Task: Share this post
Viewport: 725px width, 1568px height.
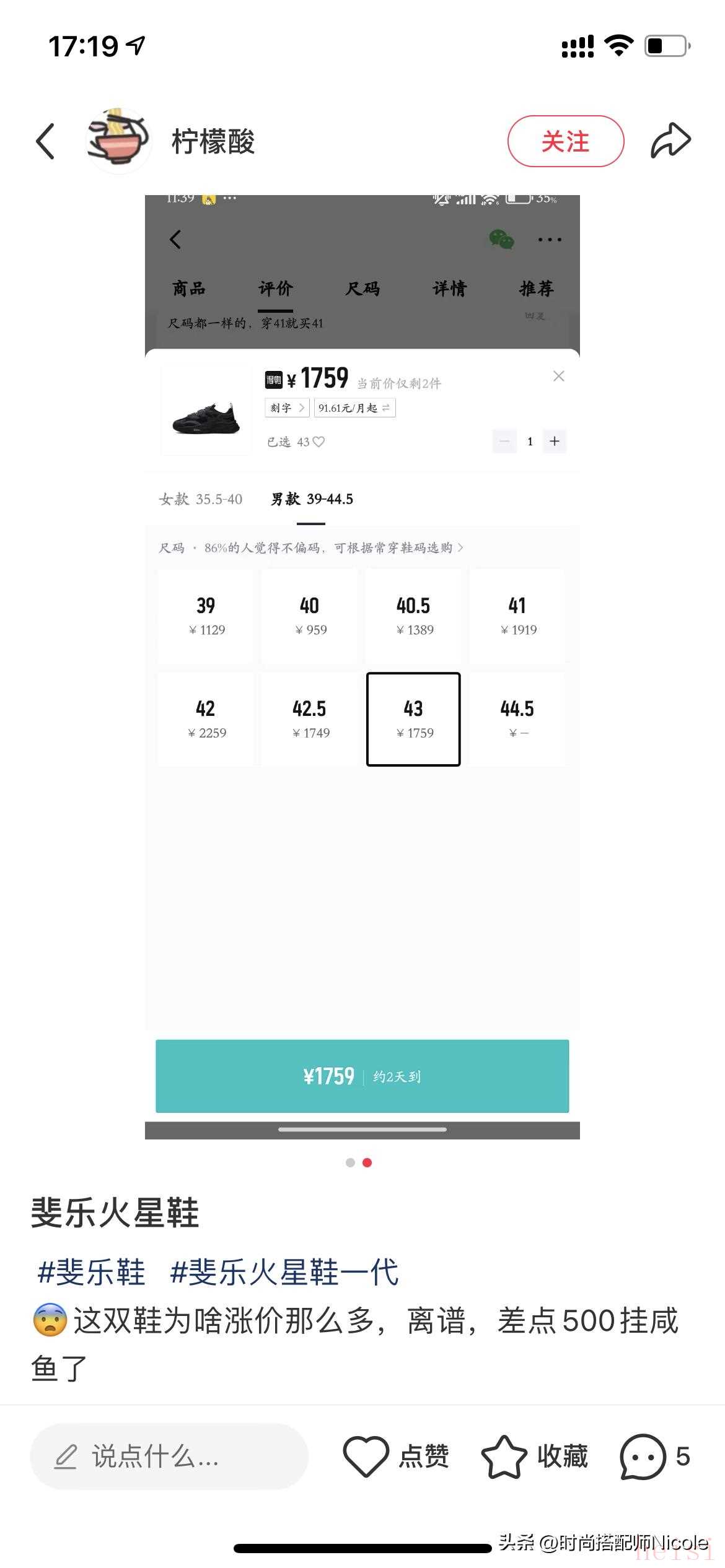Action: (670, 141)
